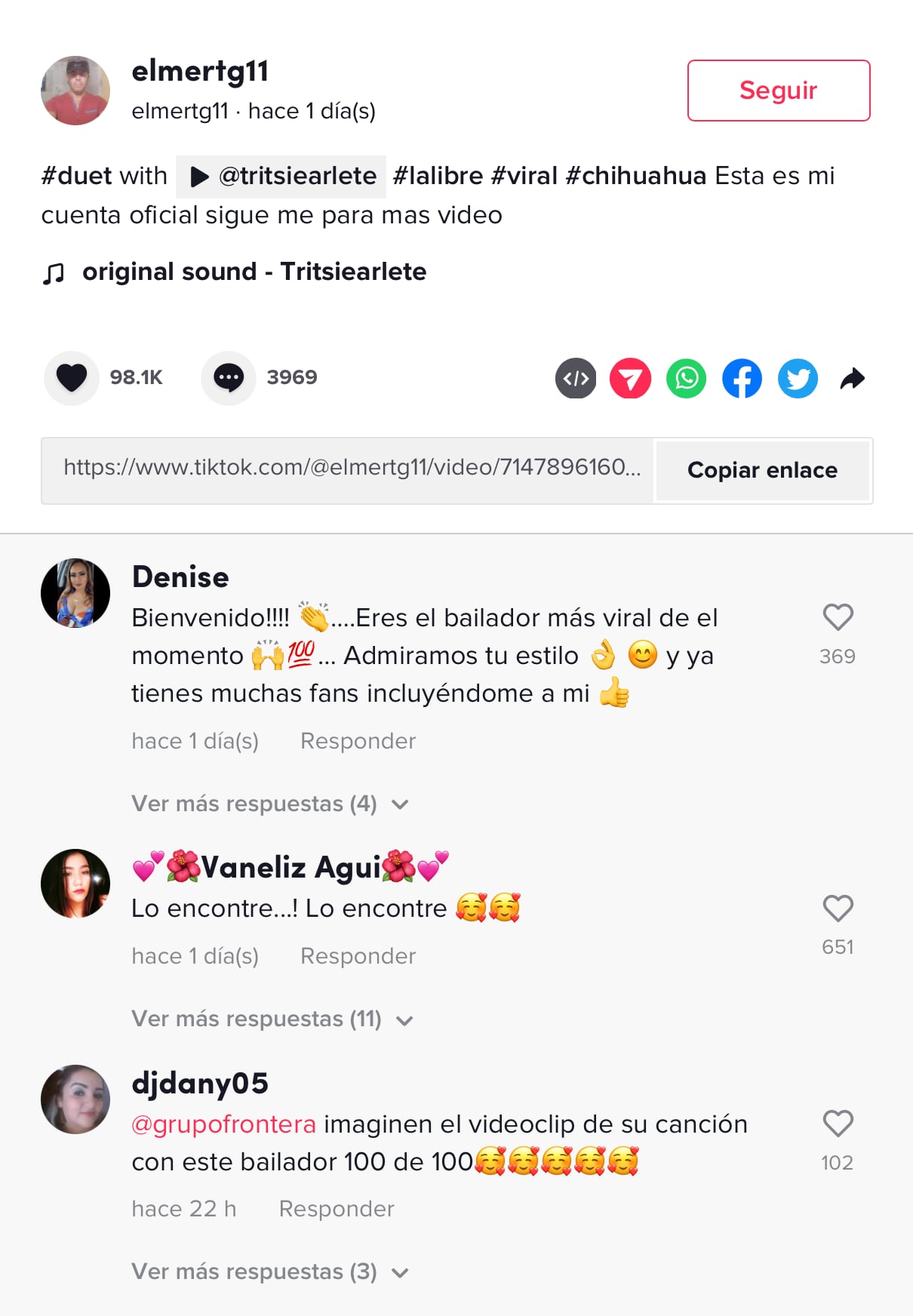This screenshot has width=913, height=1316.
Task: Expand Ver más respuestas (11)
Action: pyautogui.click(x=272, y=1019)
